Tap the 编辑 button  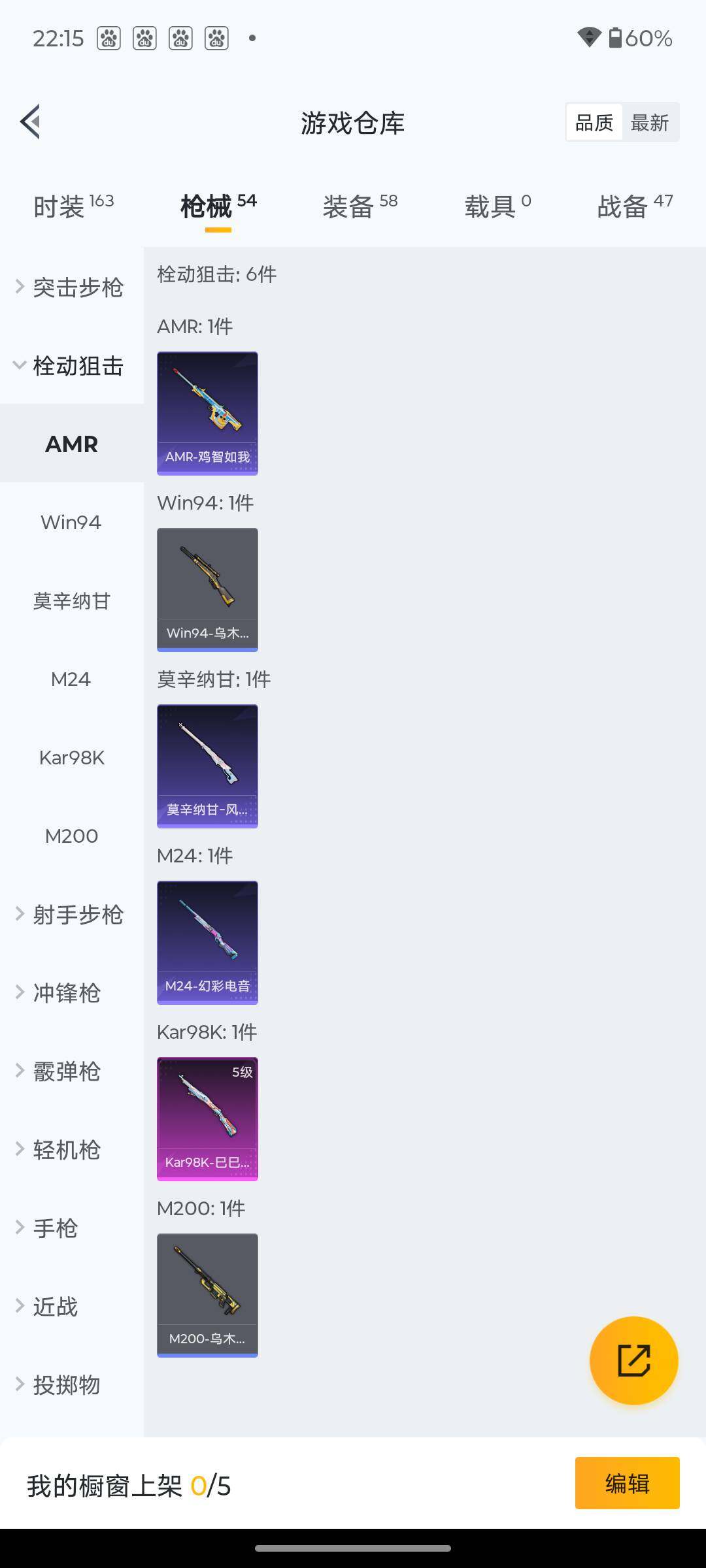627,1483
